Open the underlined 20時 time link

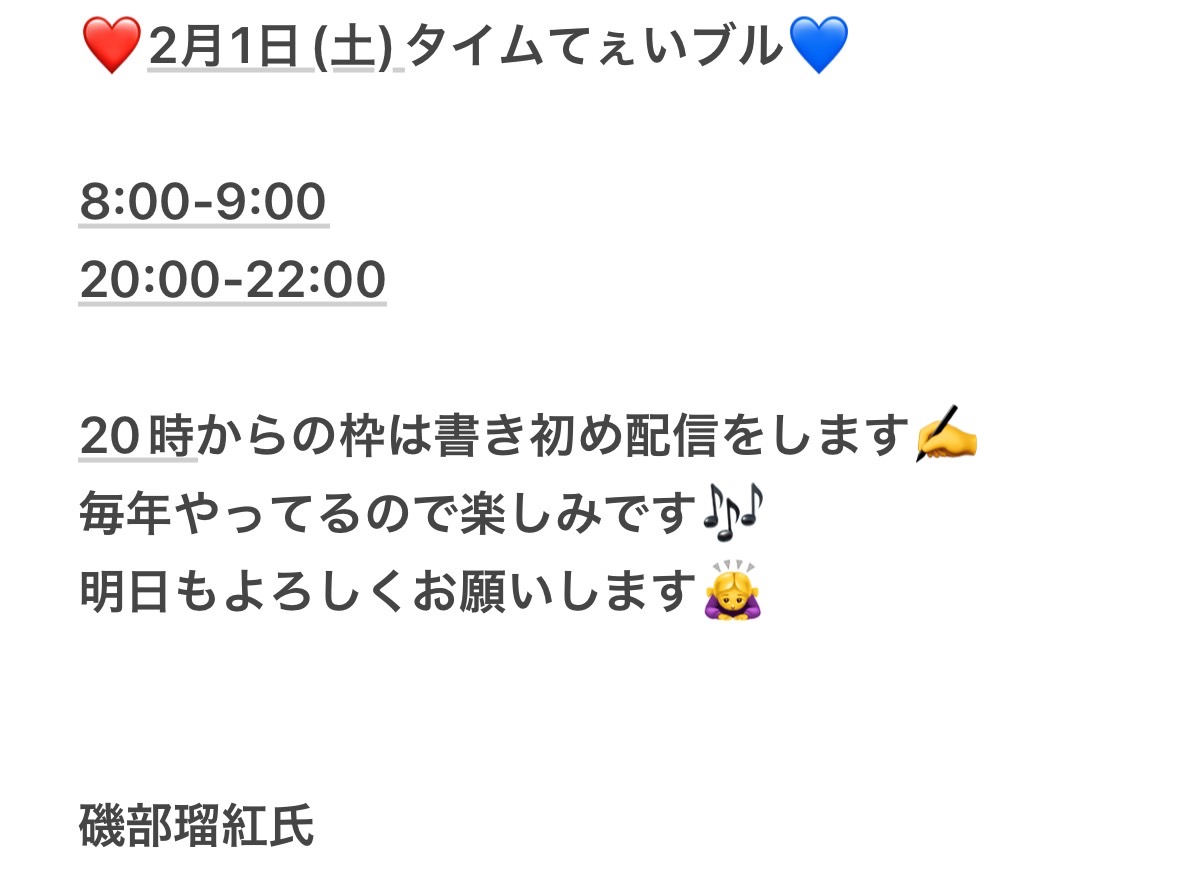point(137,436)
